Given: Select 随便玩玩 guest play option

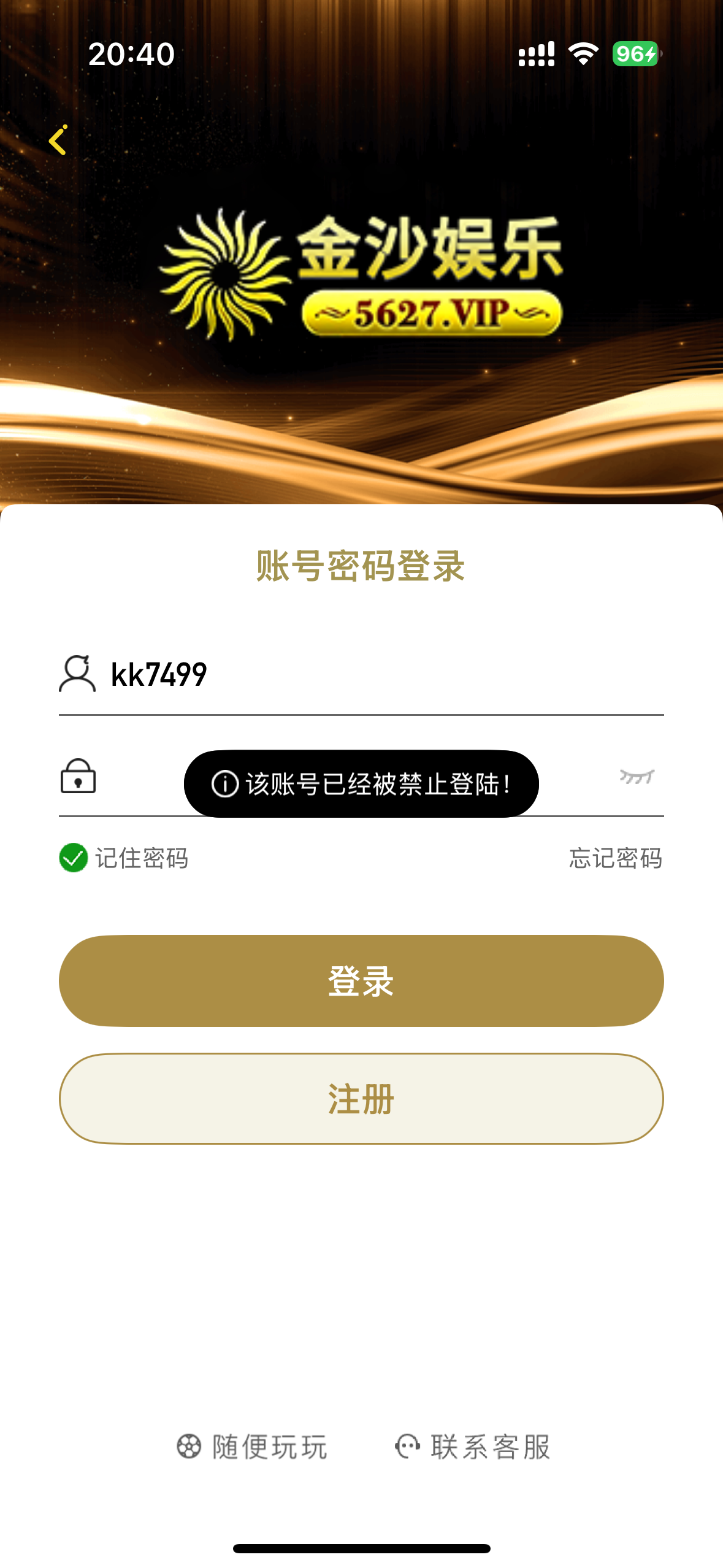Looking at the screenshot, I should pyautogui.click(x=252, y=1447).
